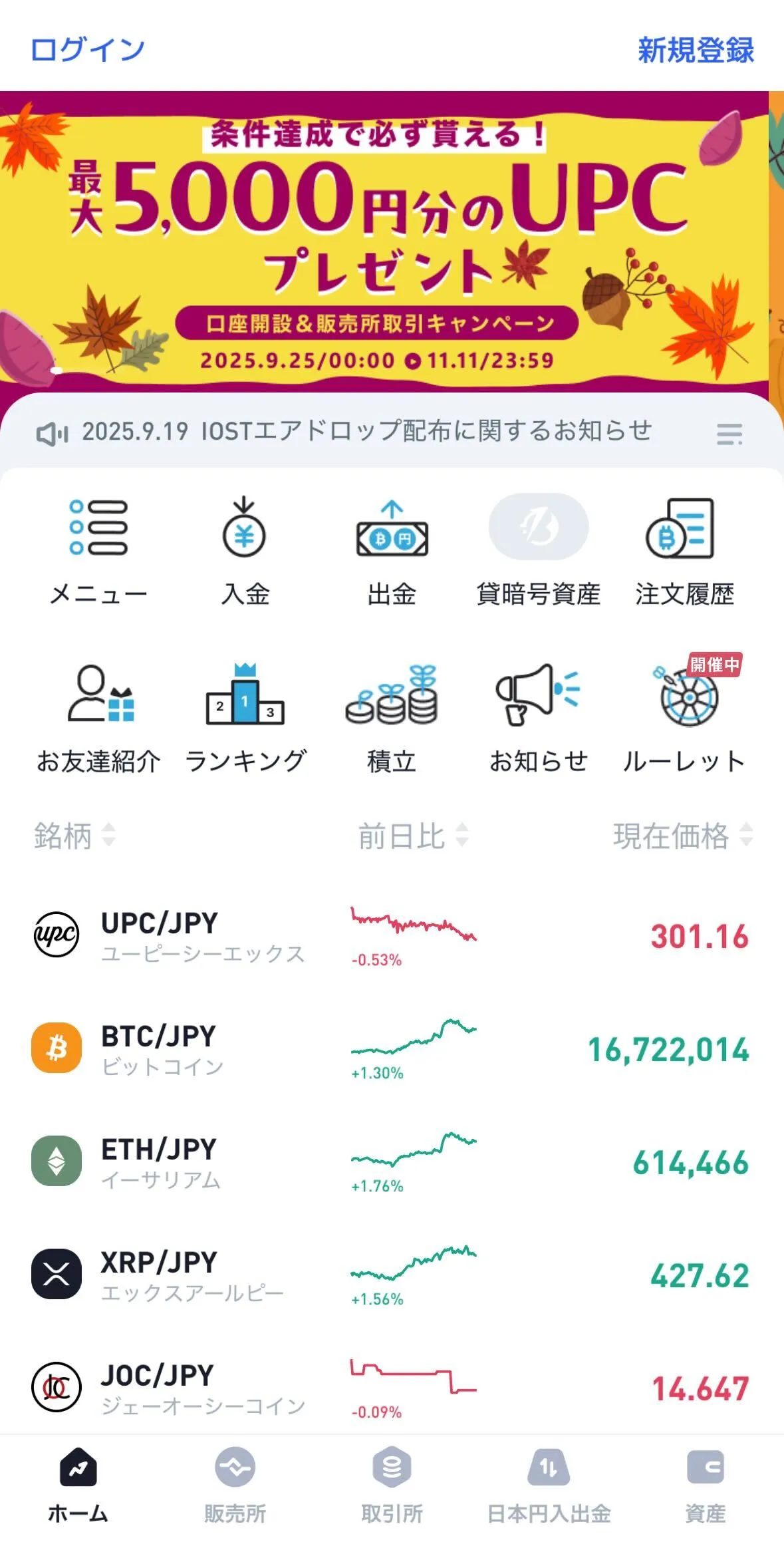Open the BTC/JPY row
This screenshot has height=1560, width=784.
[392, 1049]
